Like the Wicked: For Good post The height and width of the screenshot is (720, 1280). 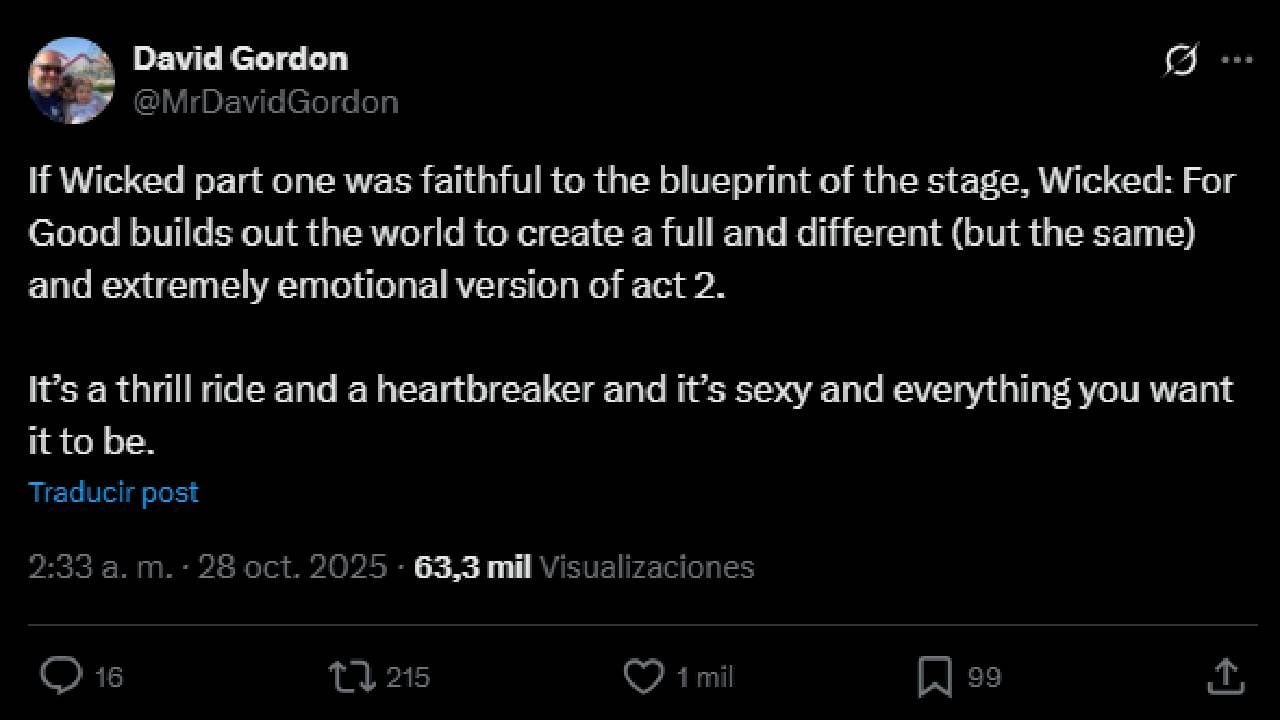click(643, 677)
